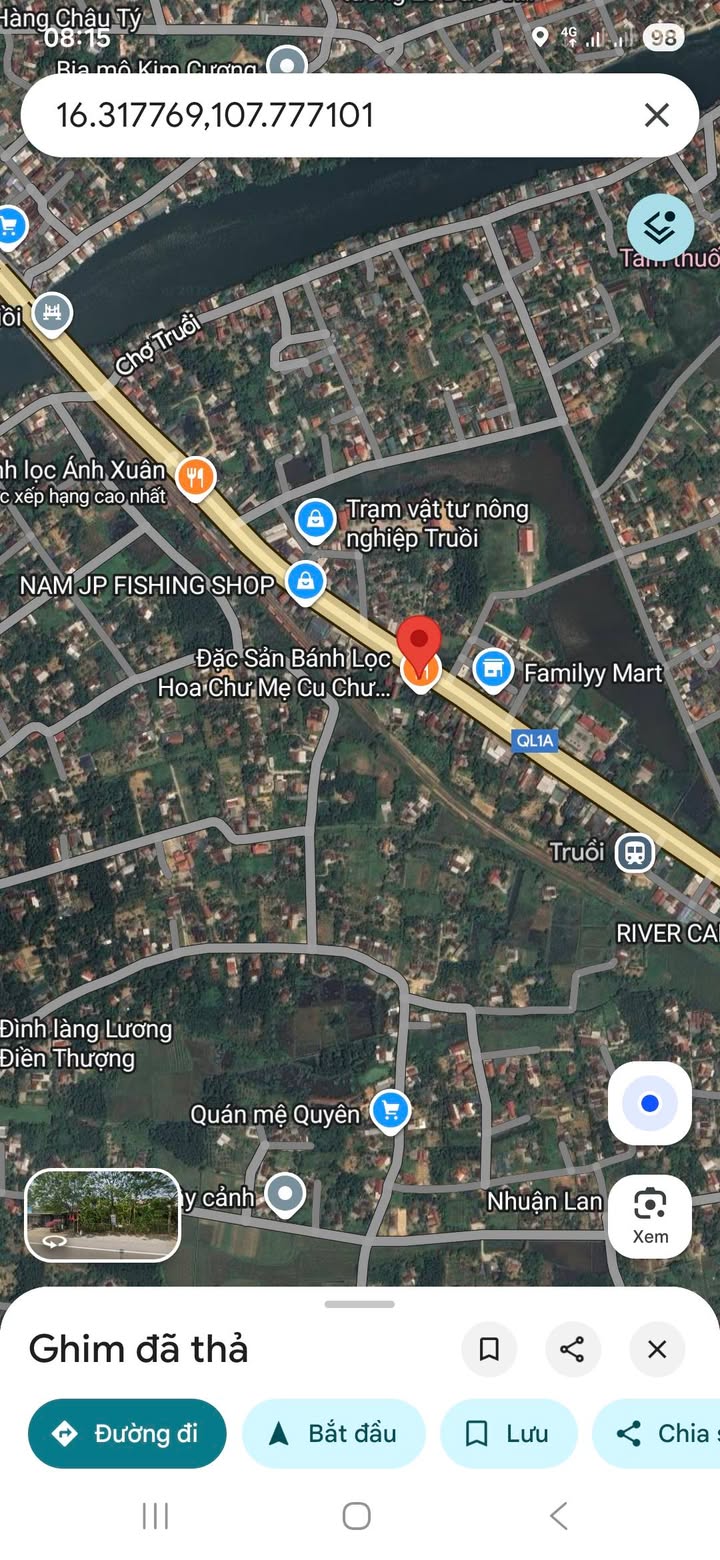Open the Street View thumbnail

pyautogui.click(x=102, y=1215)
